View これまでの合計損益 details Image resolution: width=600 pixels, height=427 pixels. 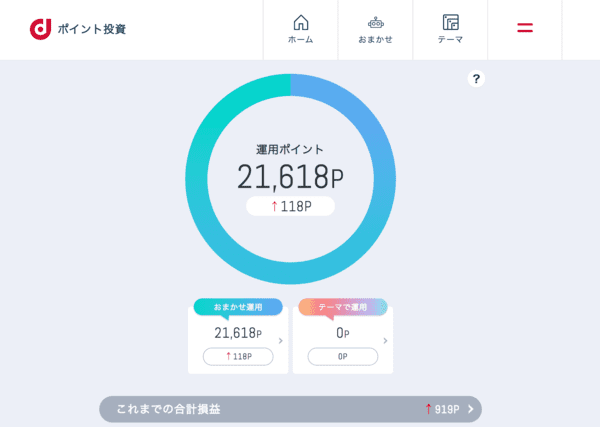pyautogui.click(x=290, y=409)
